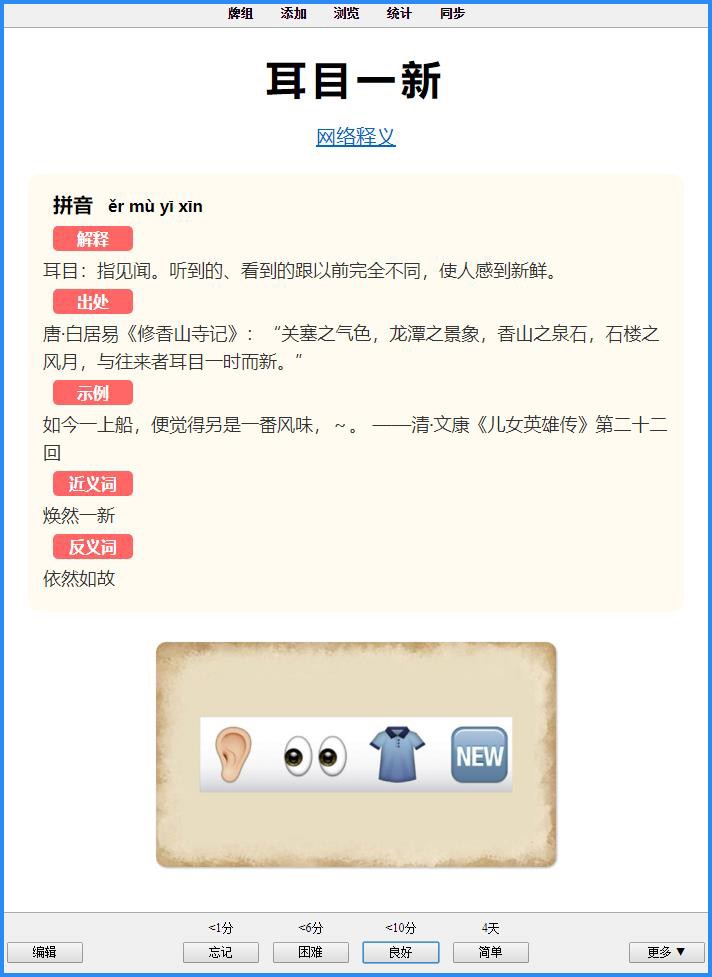Image resolution: width=712 pixels, height=977 pixels.
Task: Rate card as 简单
Action: (x=491, y=952)
